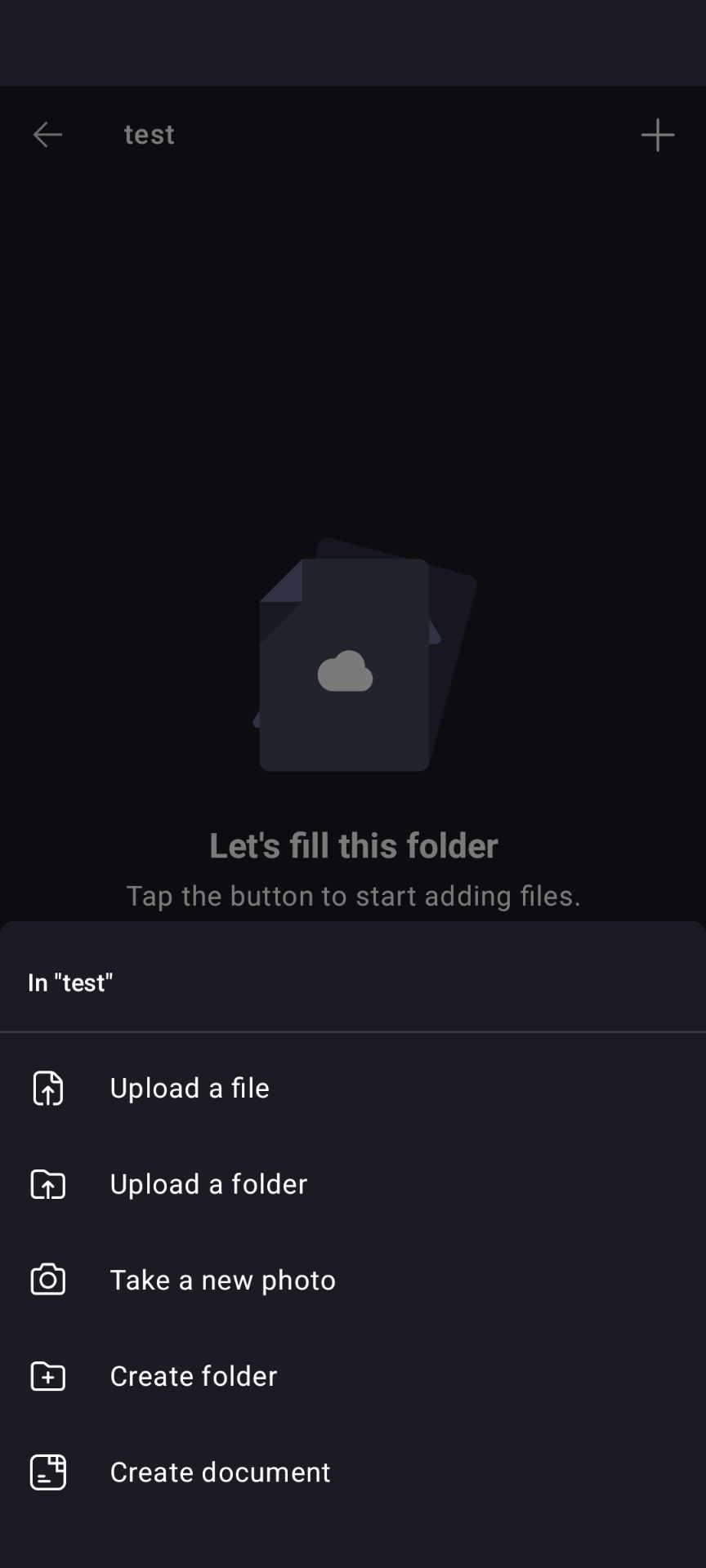The width and height of the screenshot is (706, 1568).
Task: Tap Create folder in the sheet
Action: click(x=194, y=1376)
